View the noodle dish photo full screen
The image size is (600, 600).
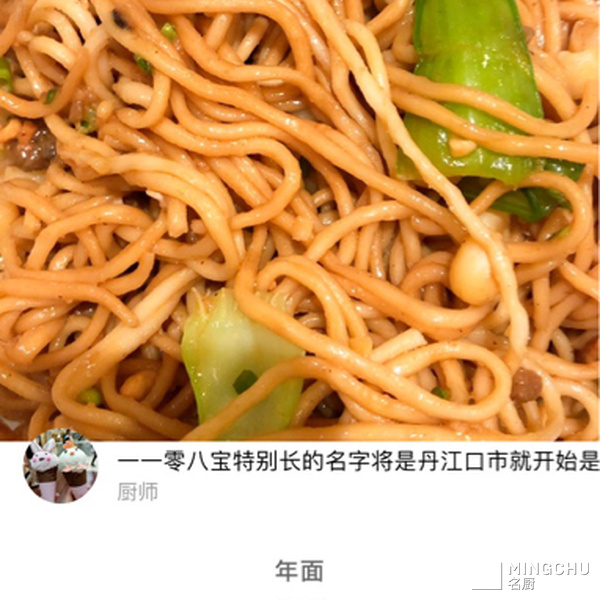(x=300, y=220)
